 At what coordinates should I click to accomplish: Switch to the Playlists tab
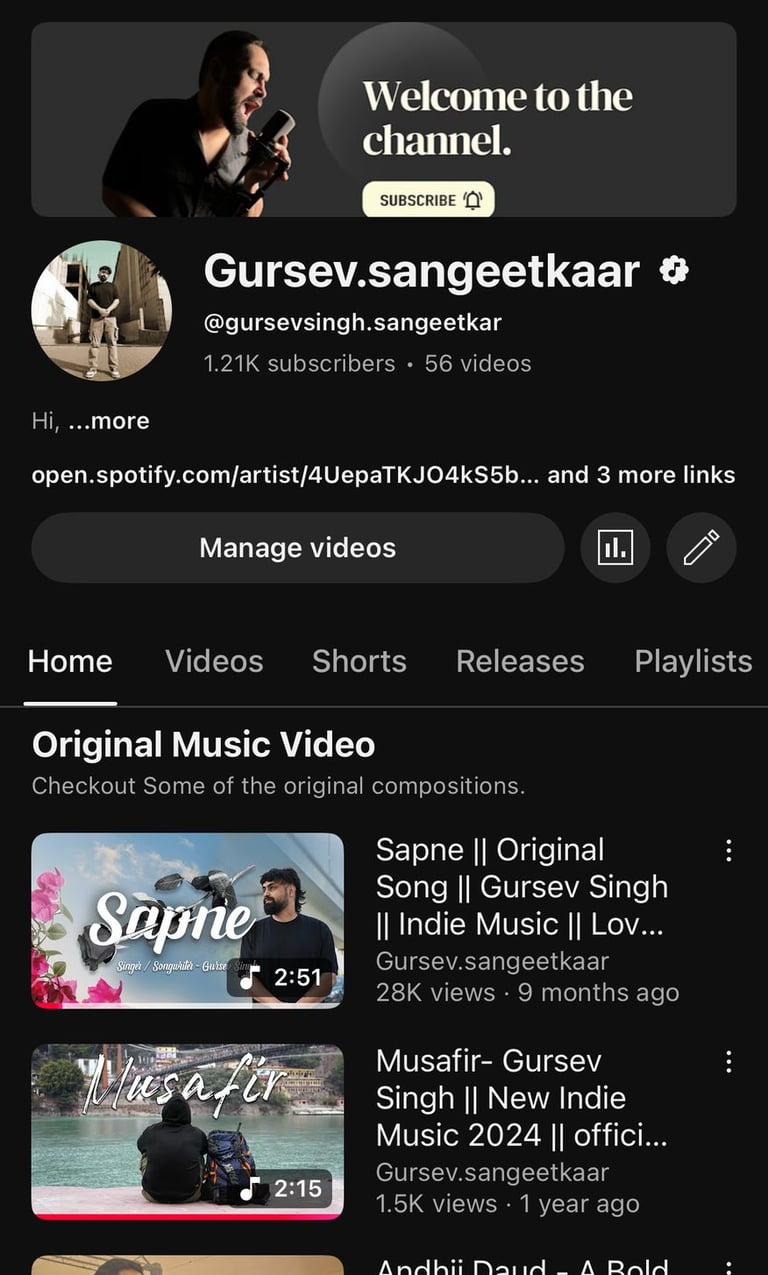point(693,661)
